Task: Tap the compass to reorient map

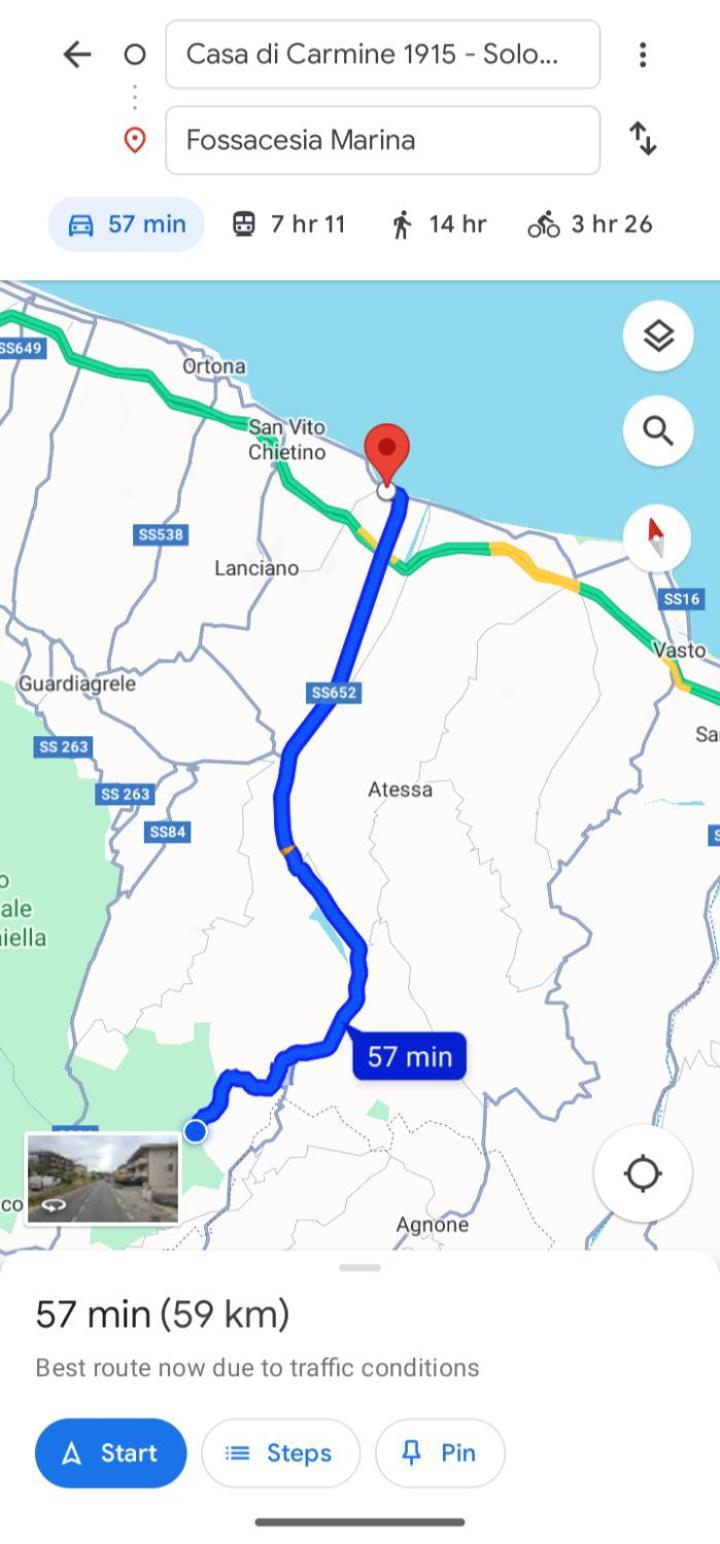Action: pos(656,537)
